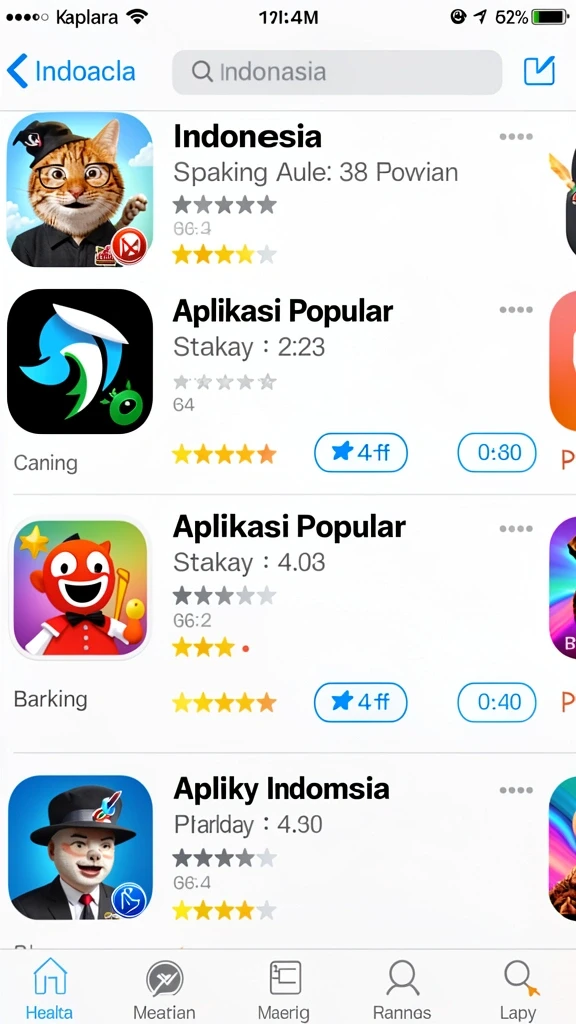This screenshot has height=1024, width=576.
Task: Tap the 4ff button in Barking row
Action: point(360,702)
